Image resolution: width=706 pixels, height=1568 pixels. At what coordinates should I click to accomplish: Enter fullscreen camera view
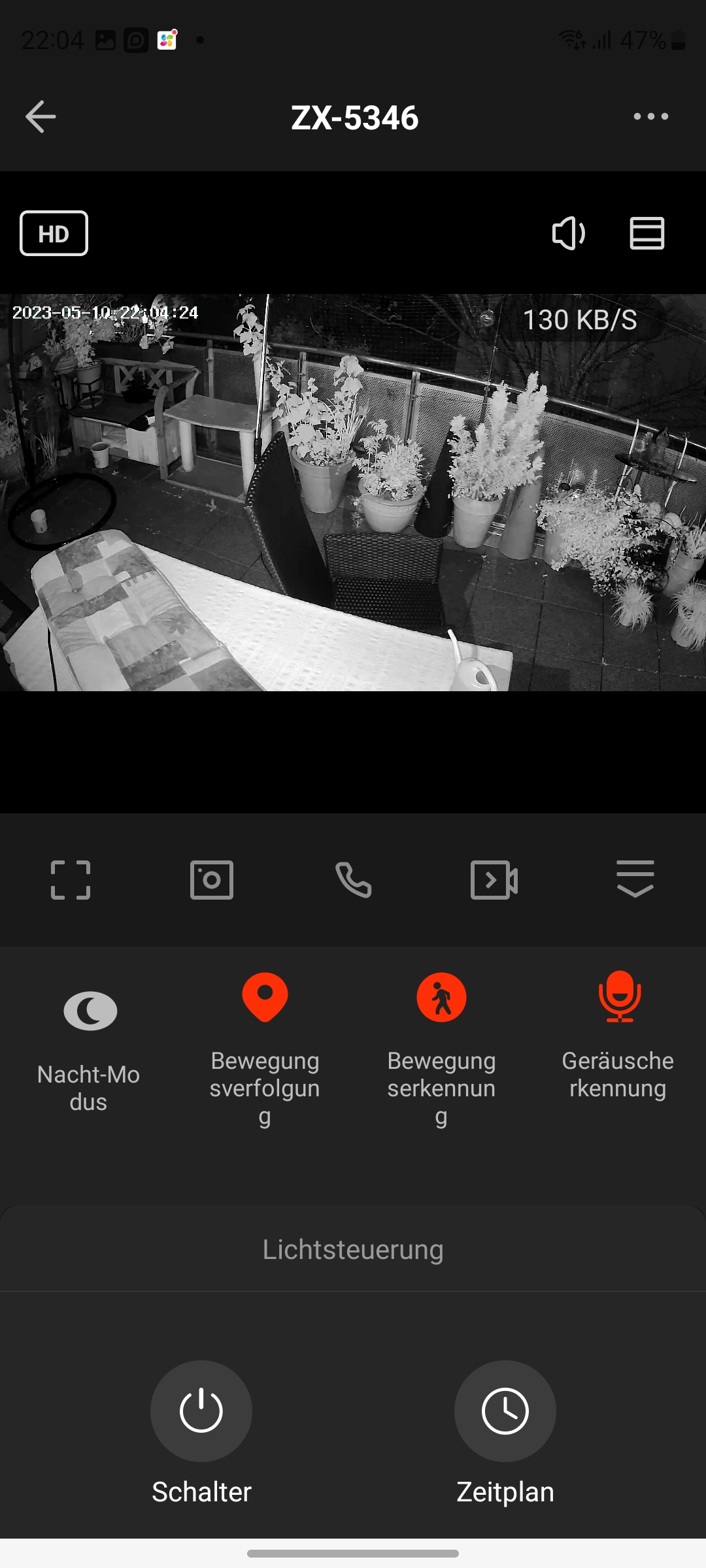point(71,880)
